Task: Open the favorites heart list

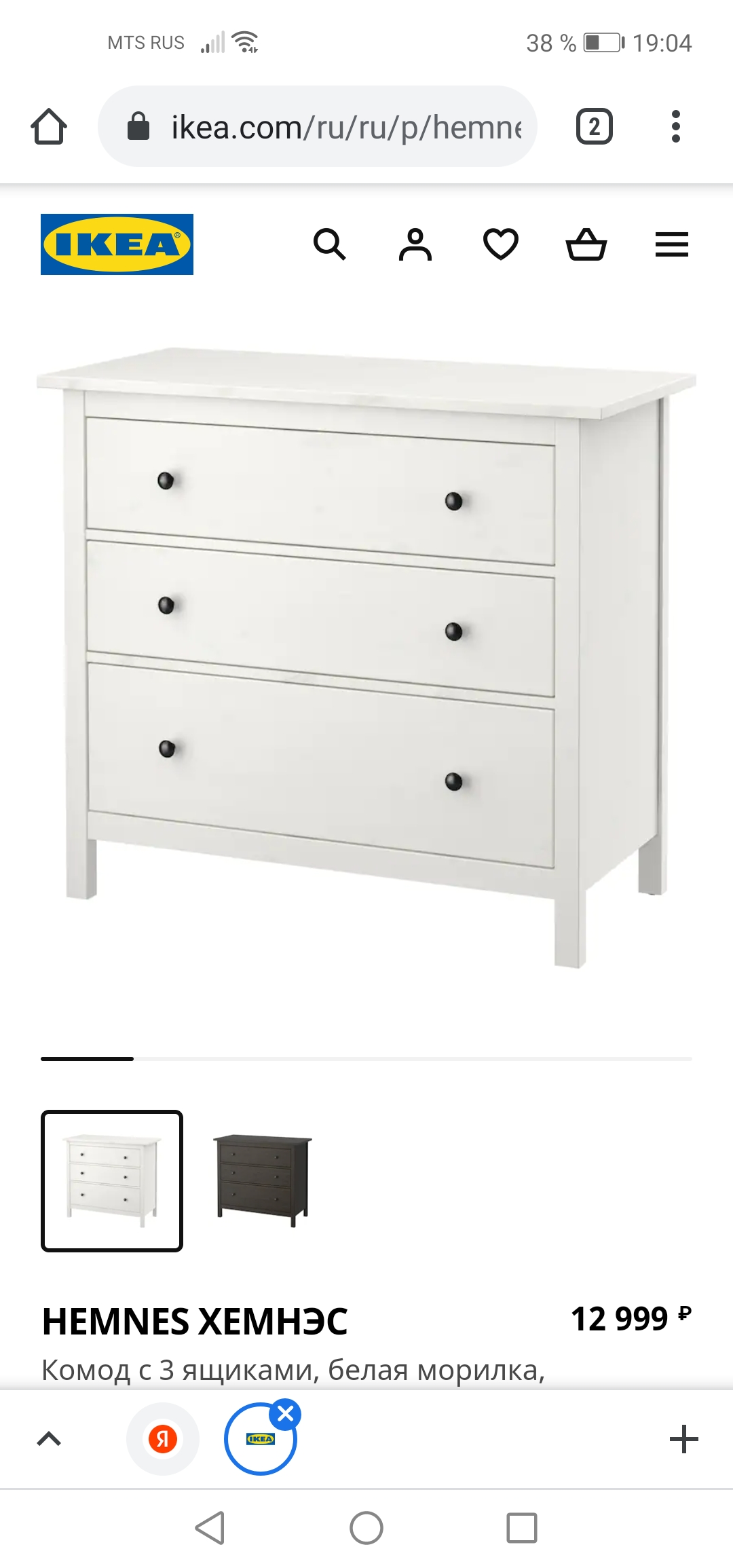Action: coord(501,244)
